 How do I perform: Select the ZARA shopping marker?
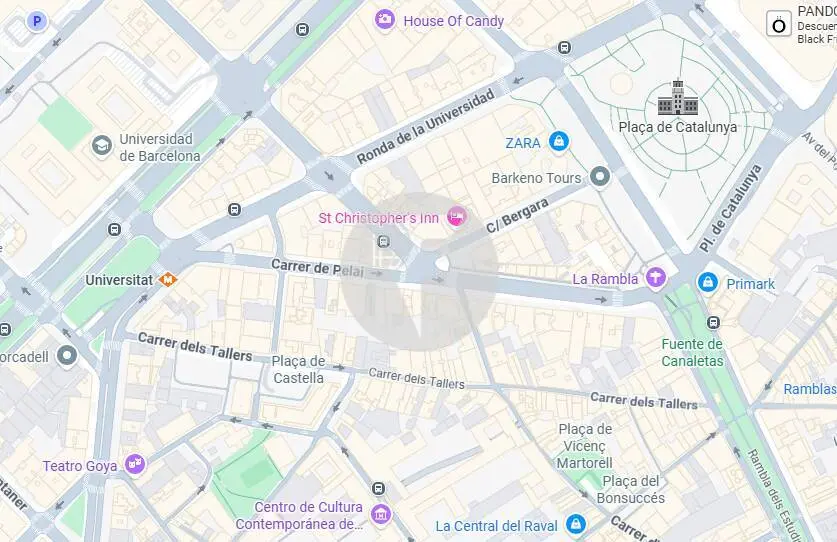tap(560, 142)
